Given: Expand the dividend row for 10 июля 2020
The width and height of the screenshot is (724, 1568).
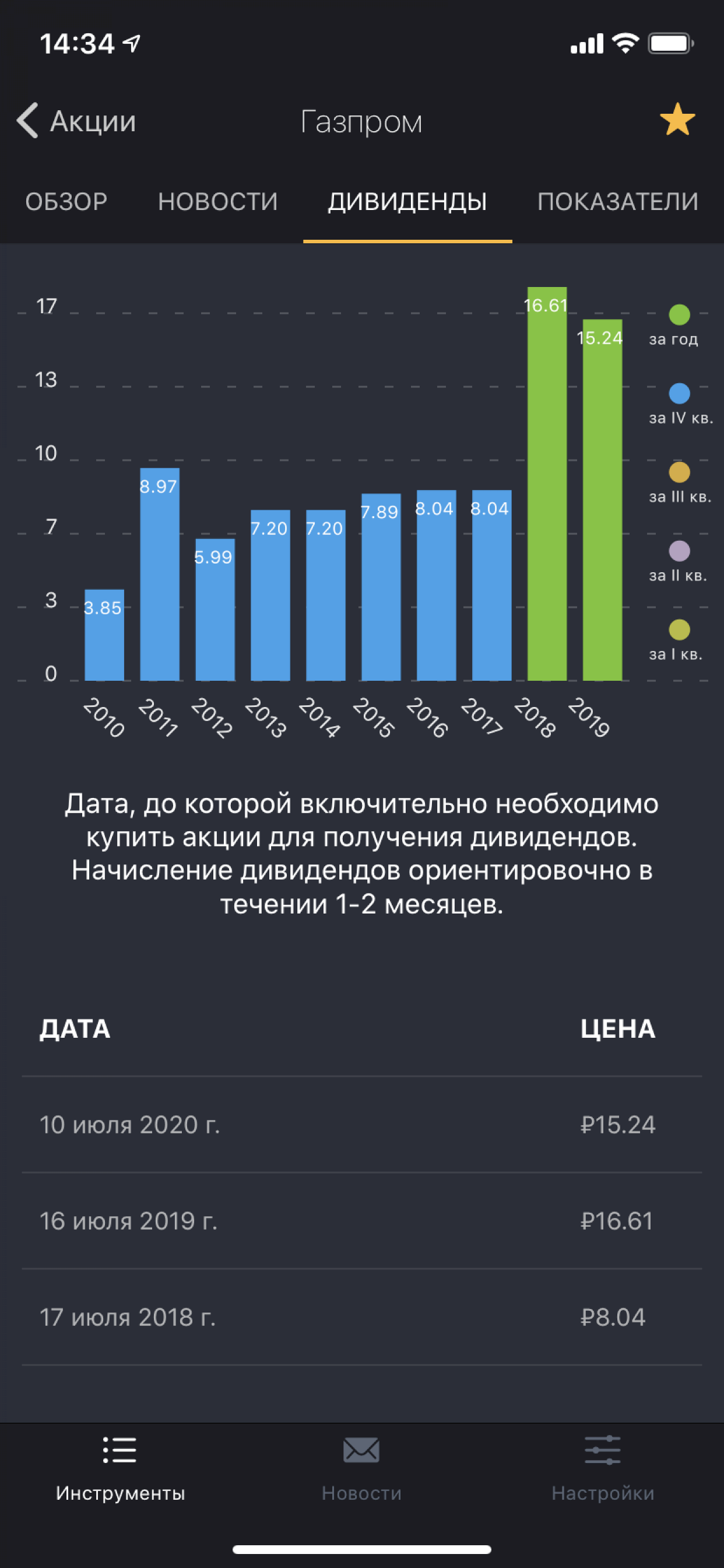Looking at the screenshot, I should [x=361, y=1125].
